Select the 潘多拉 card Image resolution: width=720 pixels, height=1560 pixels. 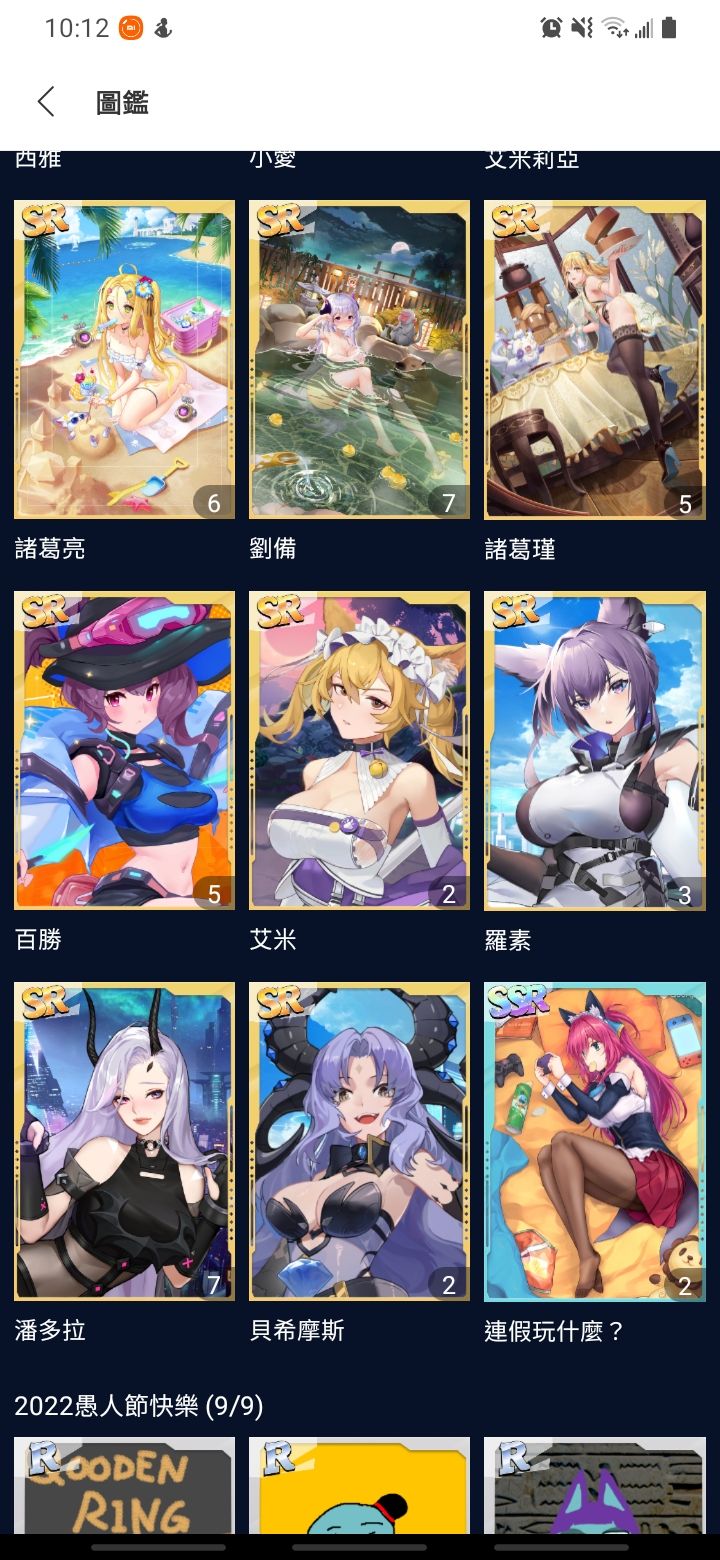point(124,1140)
